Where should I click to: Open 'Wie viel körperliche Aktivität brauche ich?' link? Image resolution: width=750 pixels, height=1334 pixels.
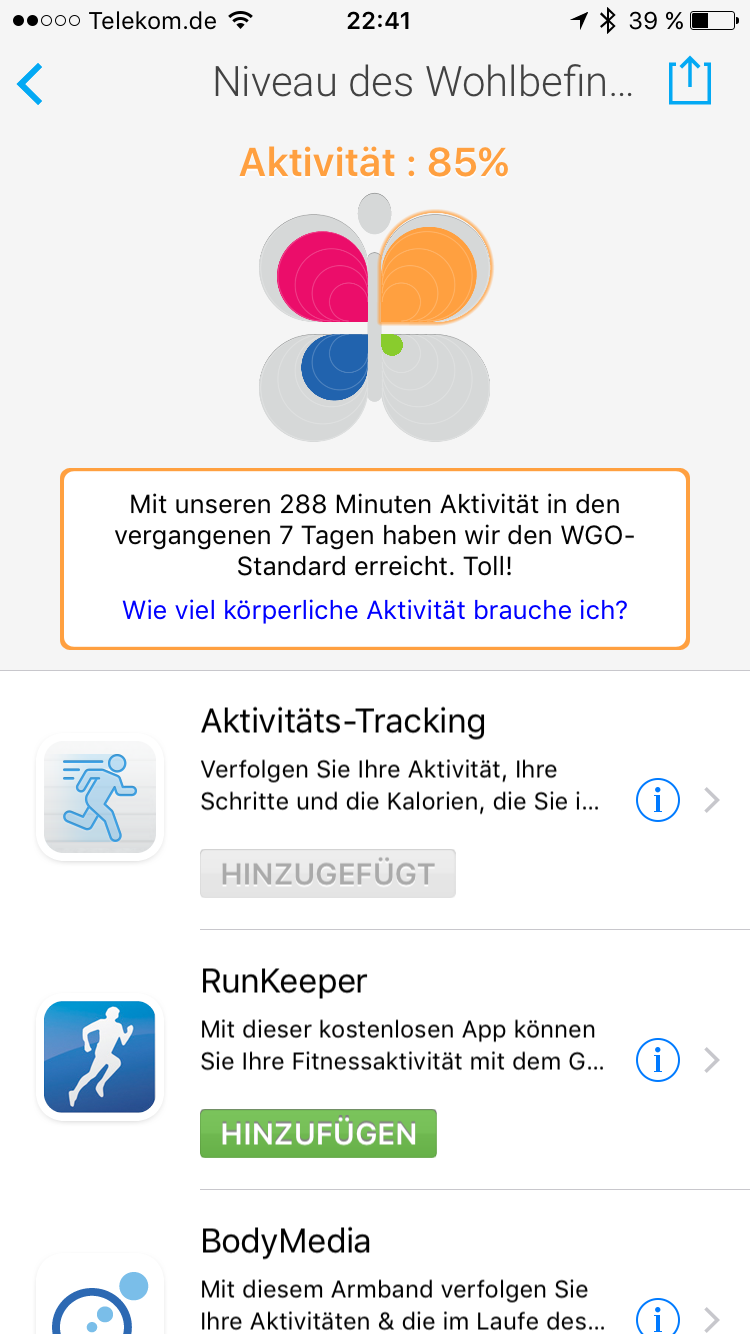pyautogui.click(x=375, y=609)
